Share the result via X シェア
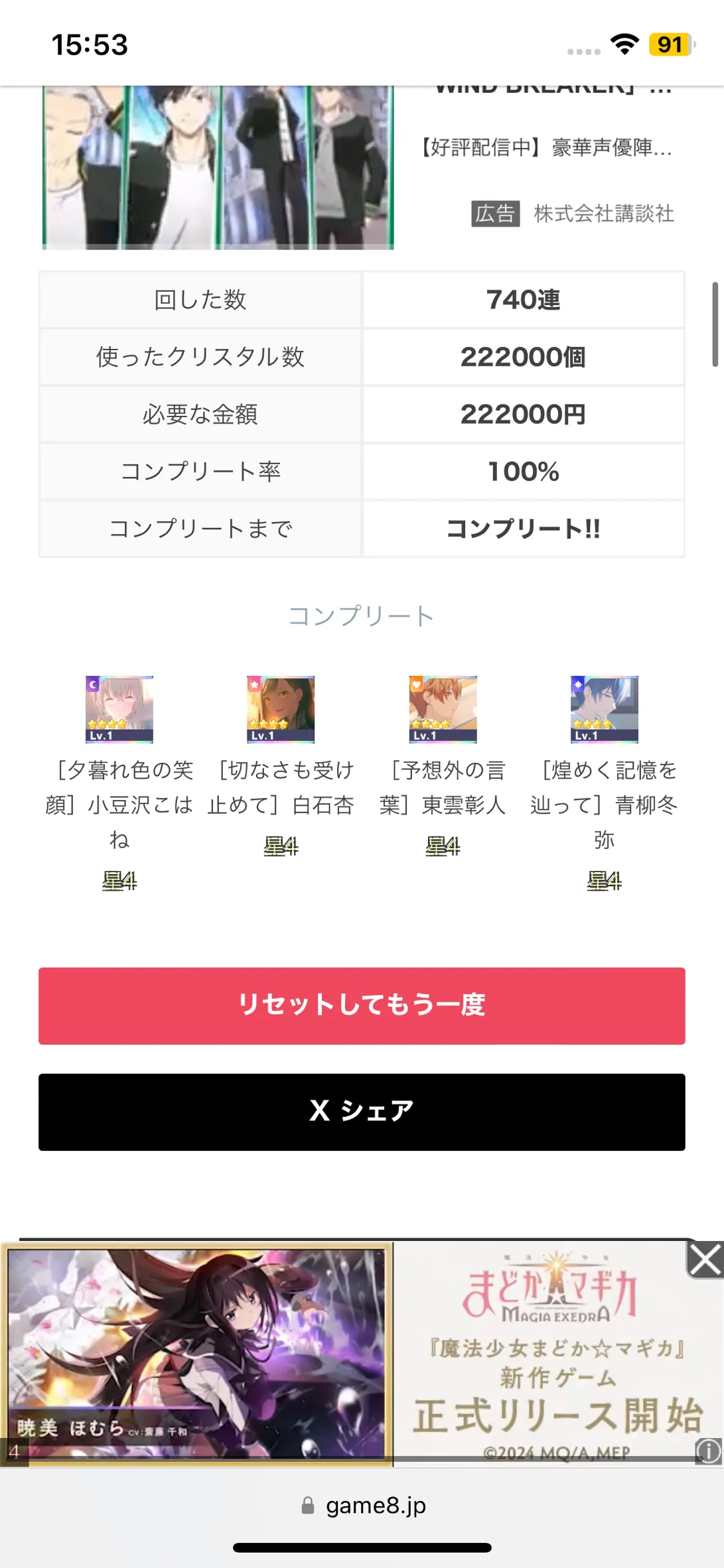 pos(362,1112)
